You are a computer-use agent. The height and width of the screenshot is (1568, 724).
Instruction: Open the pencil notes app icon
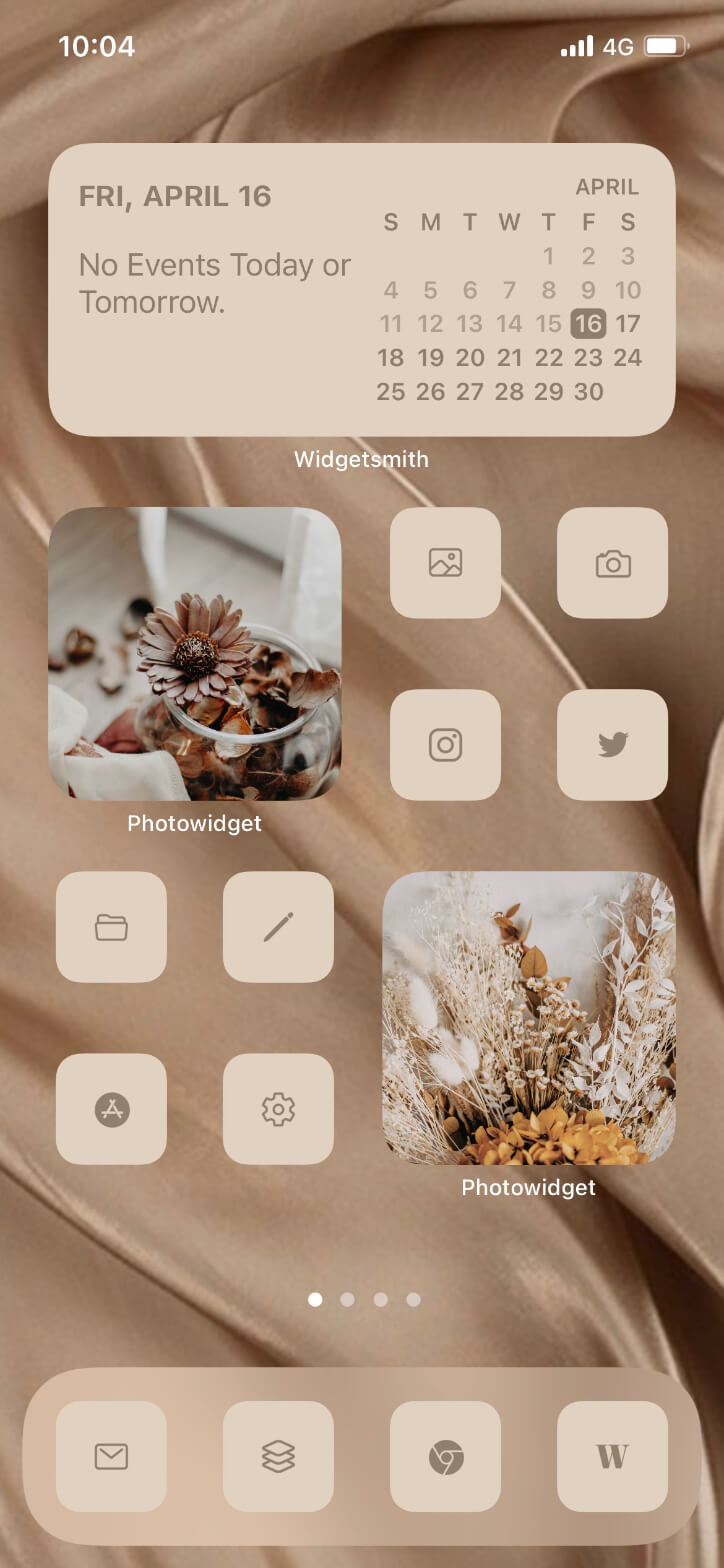tap(278, 927)
